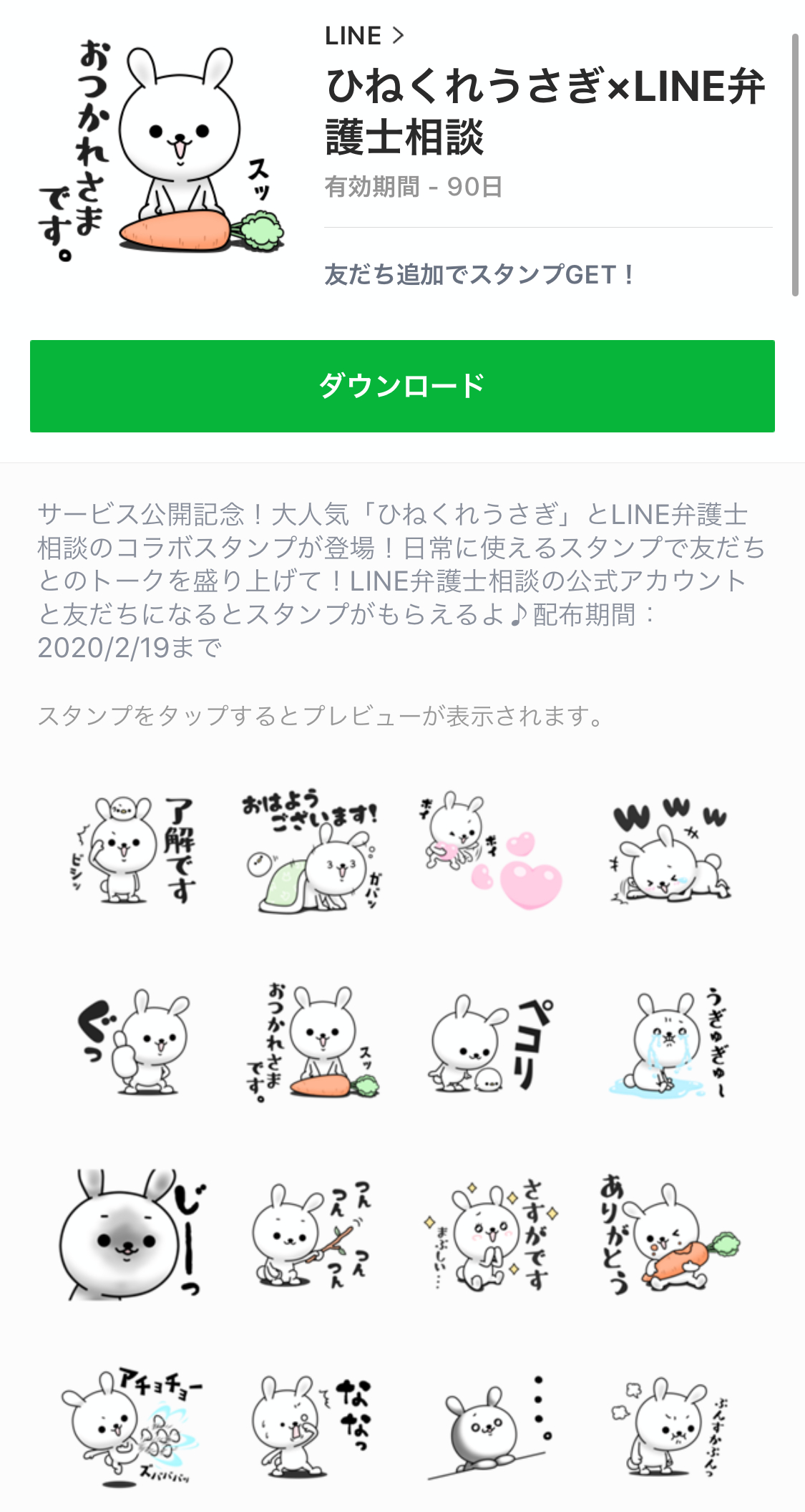Preview the ありがとう carrot sticker
This screenshot has width=805, height=1512.
pyautogui.click(x=670, y=1233)
